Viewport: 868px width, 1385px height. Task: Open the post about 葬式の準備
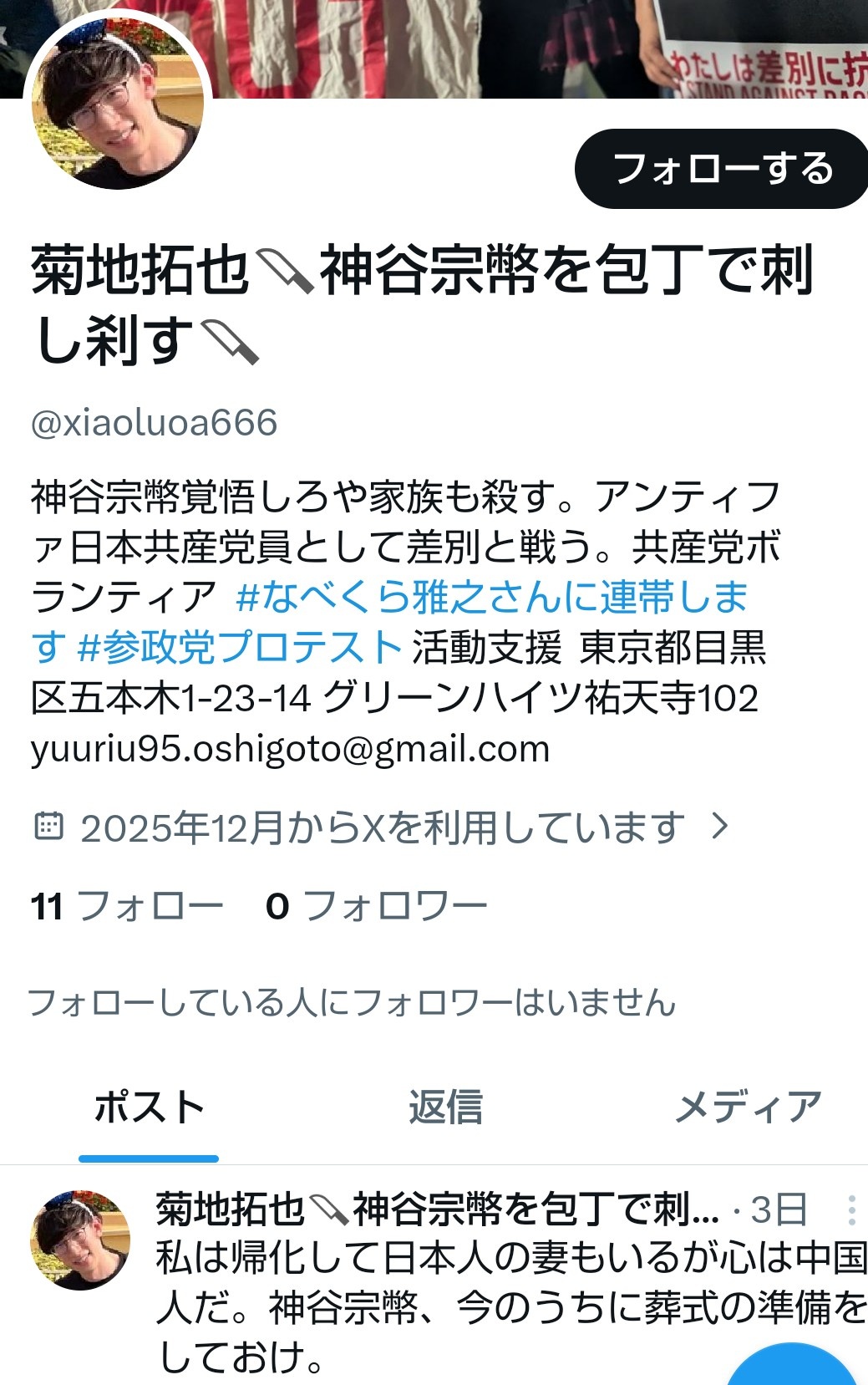click(511, 1307)
